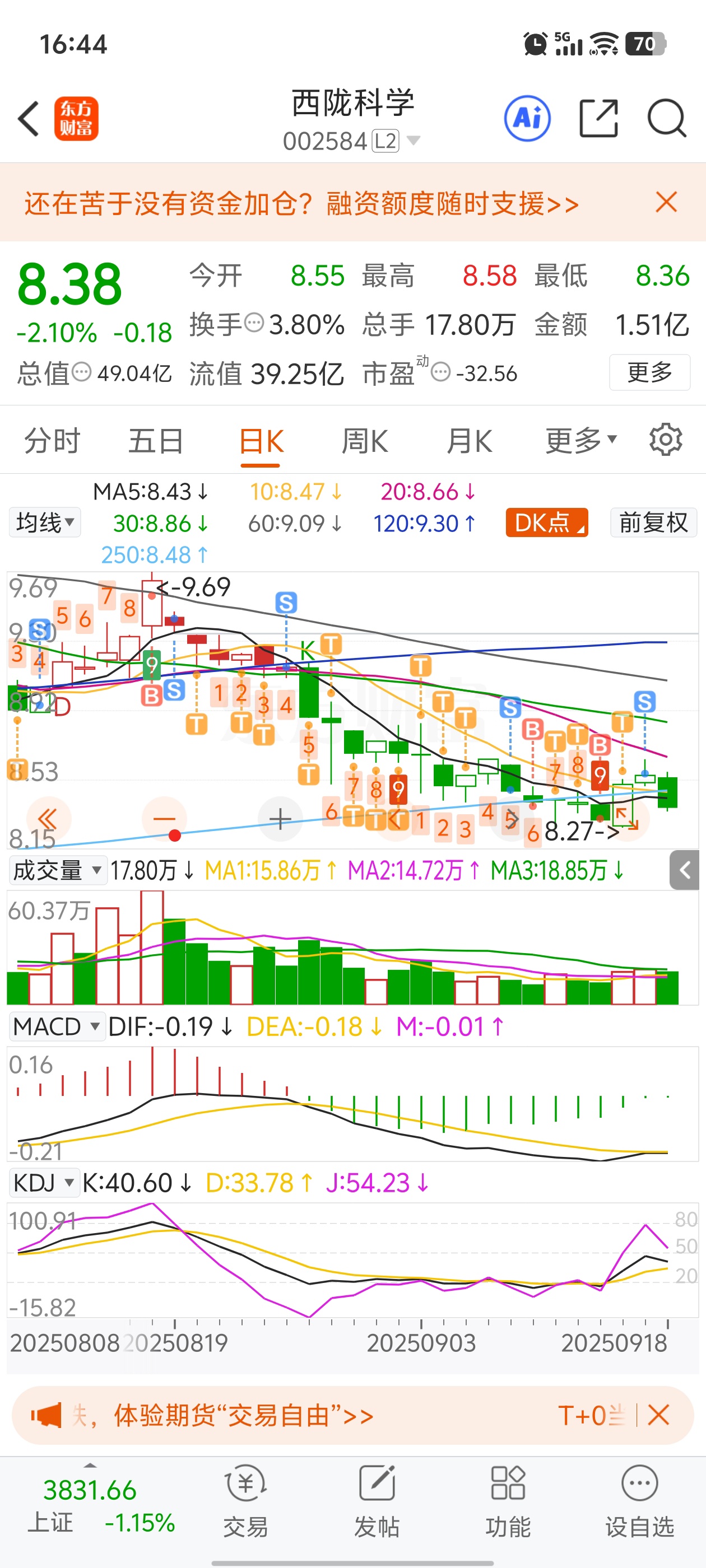Open the 交易 trade tab

[x=245, y=1502]
